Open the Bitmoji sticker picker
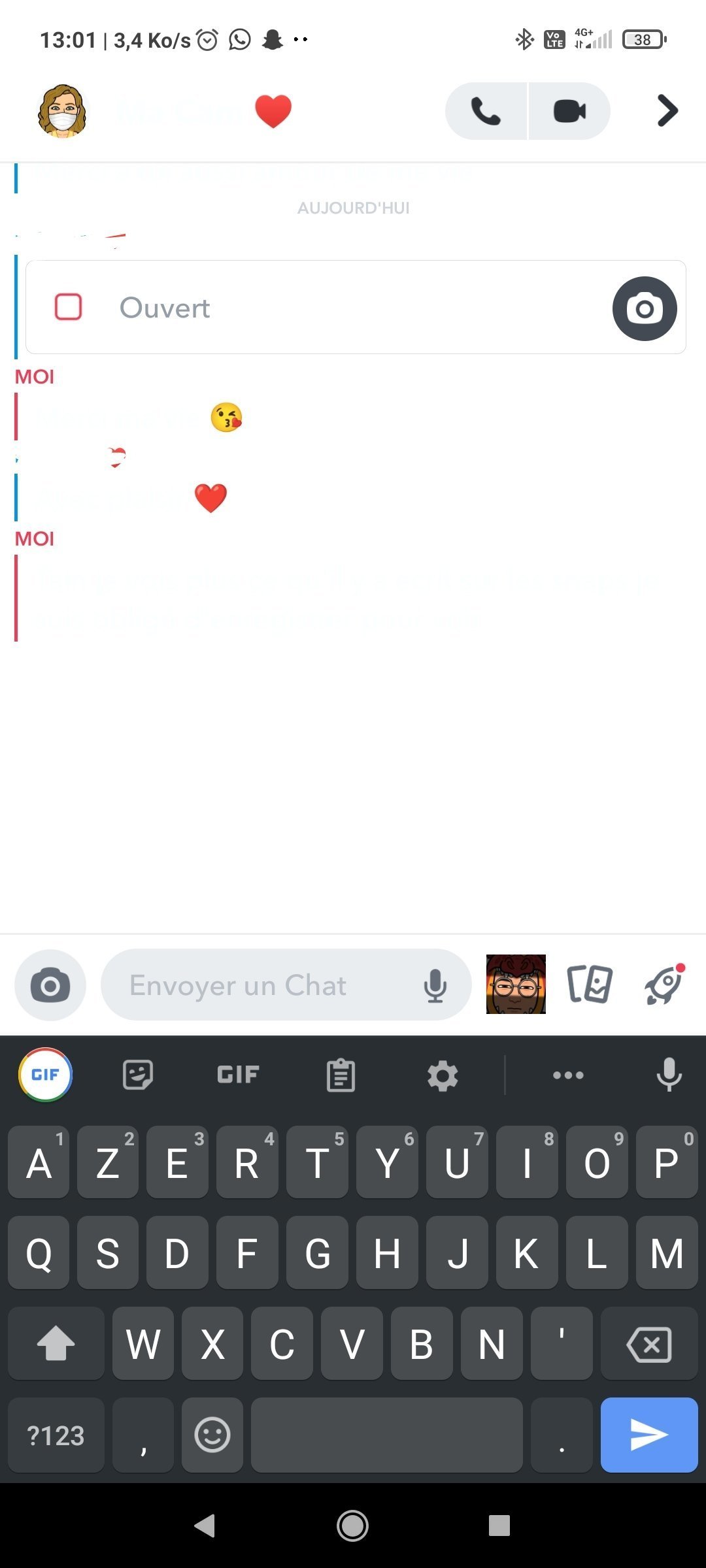 [516, 985]
